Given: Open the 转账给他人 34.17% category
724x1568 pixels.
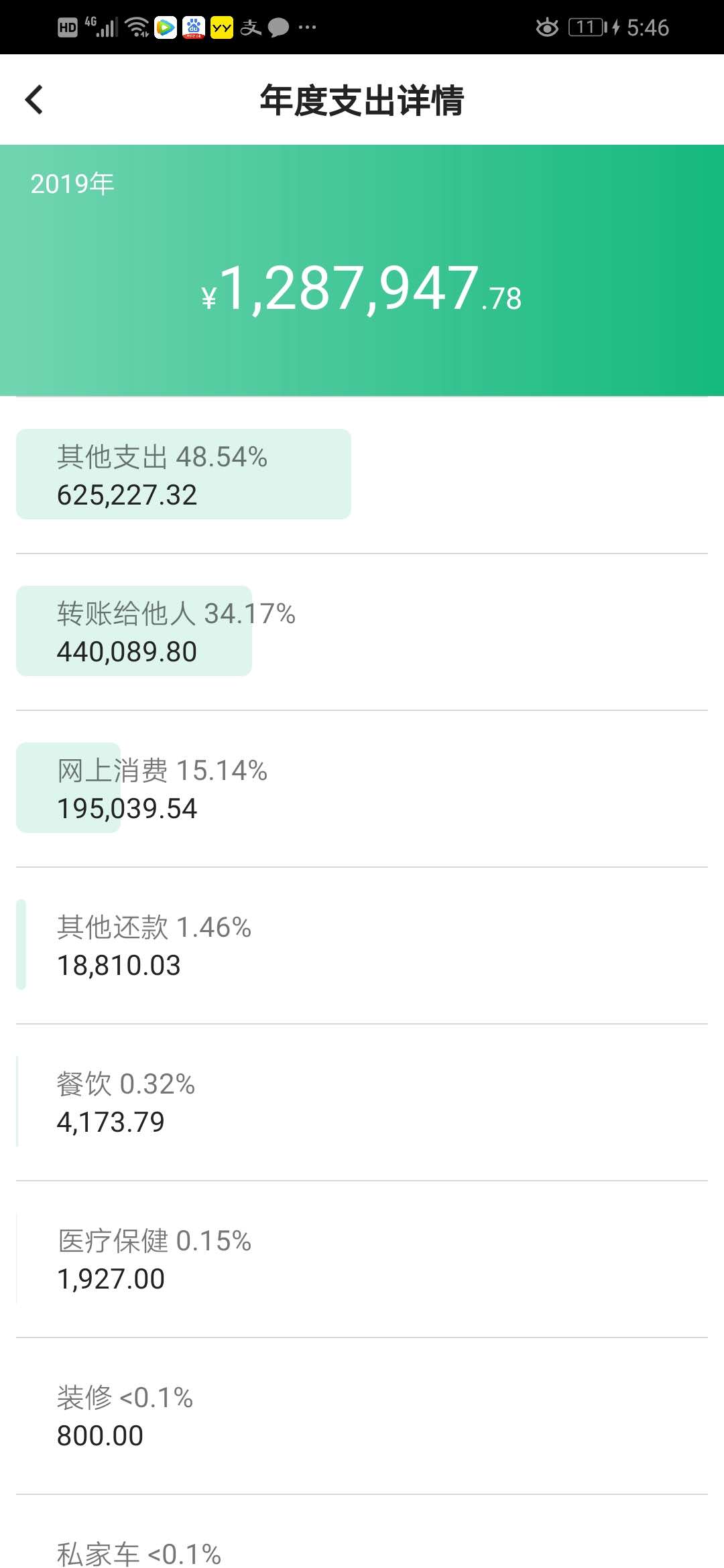Looking at the screenshot, I should click(x=362, y=632).
